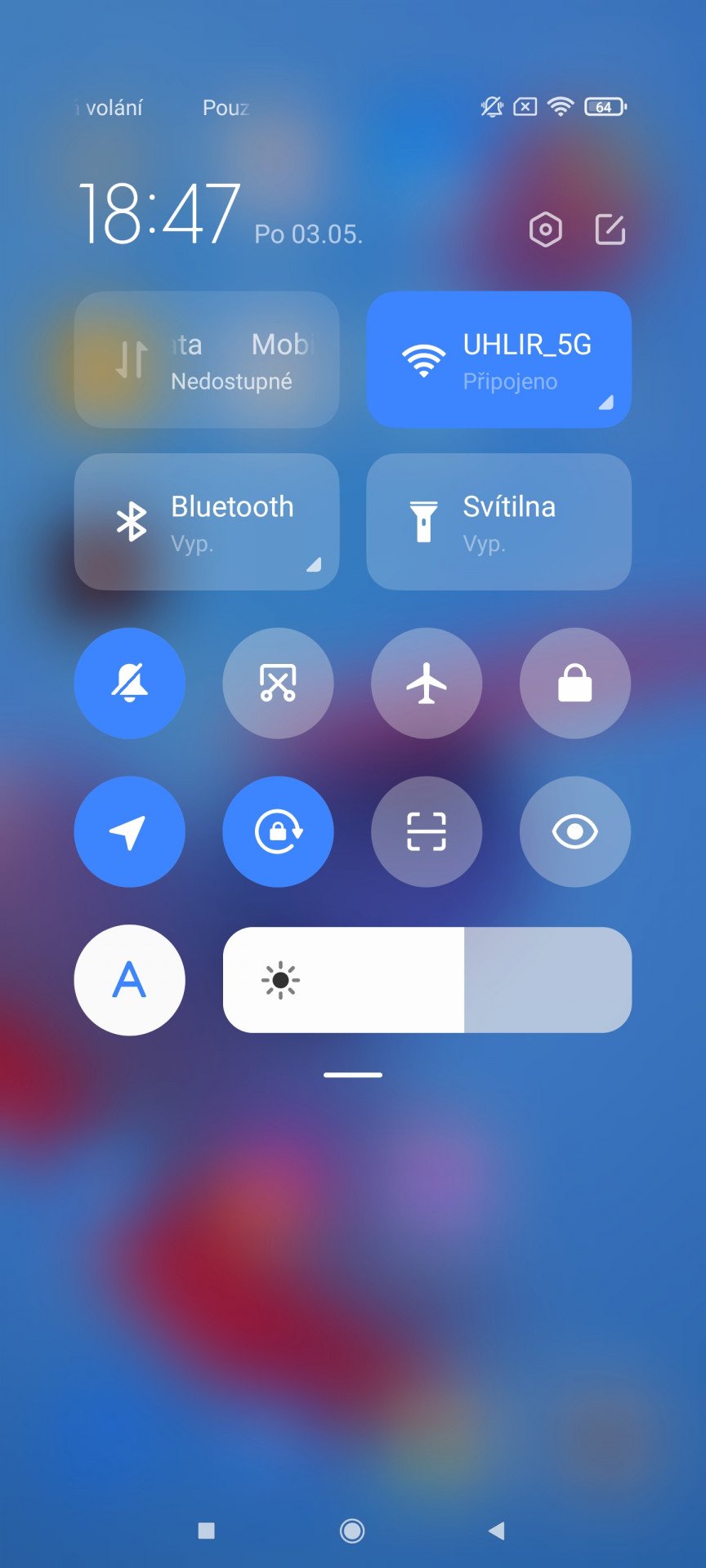Edit the control center tiles

click(610, 230)
